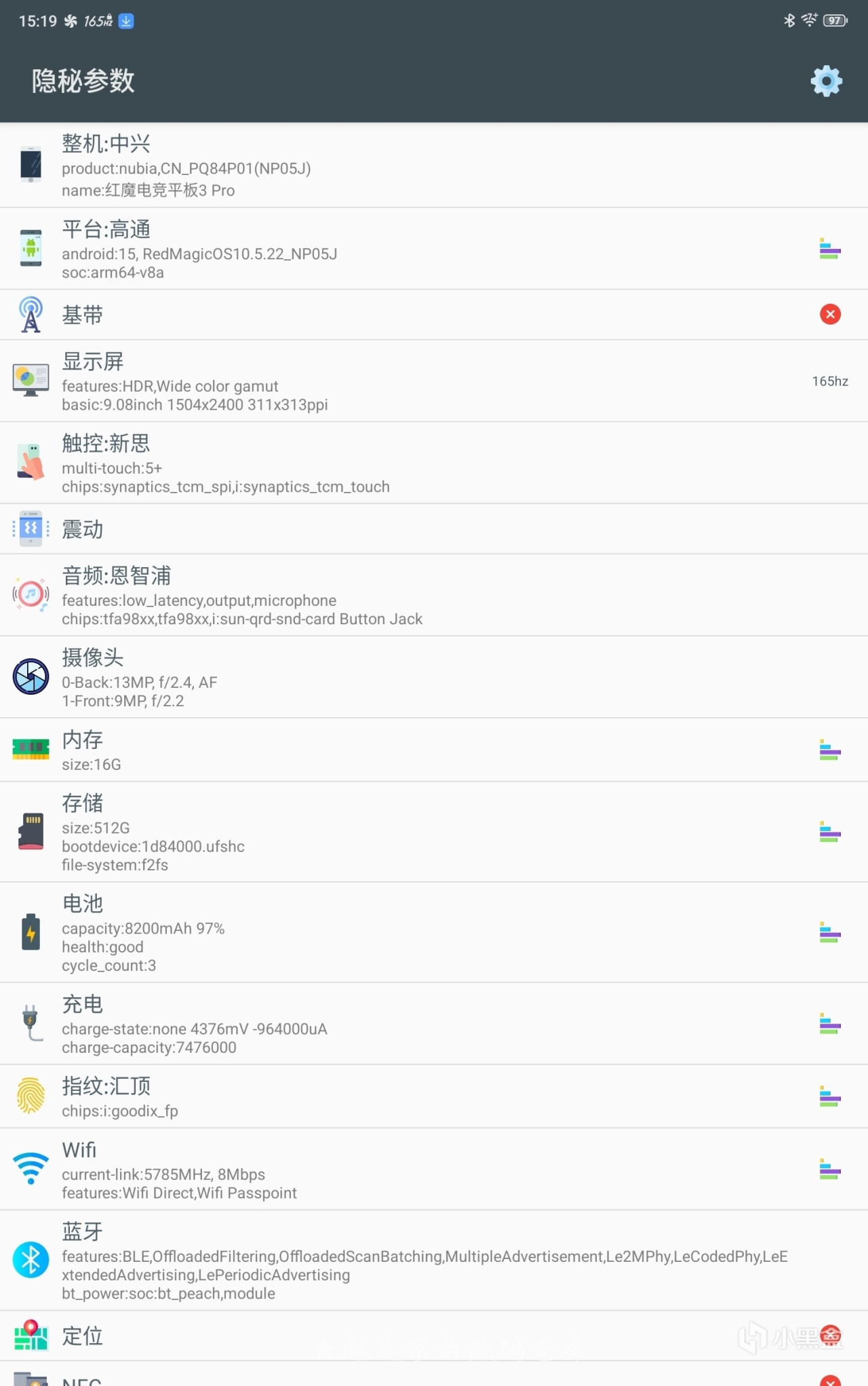Open the 触控:新思 touch row
The height and width of the screenshot is (1386, 868).
434,463
